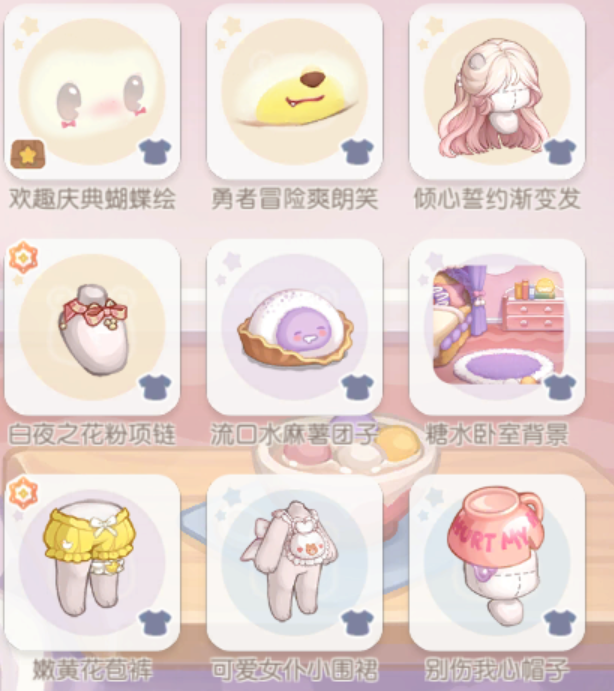Viewport: 614px width, 691px height.
Task: Choose the 倾心誓约渐变发 hairstyle
Action: click(497, 93)
